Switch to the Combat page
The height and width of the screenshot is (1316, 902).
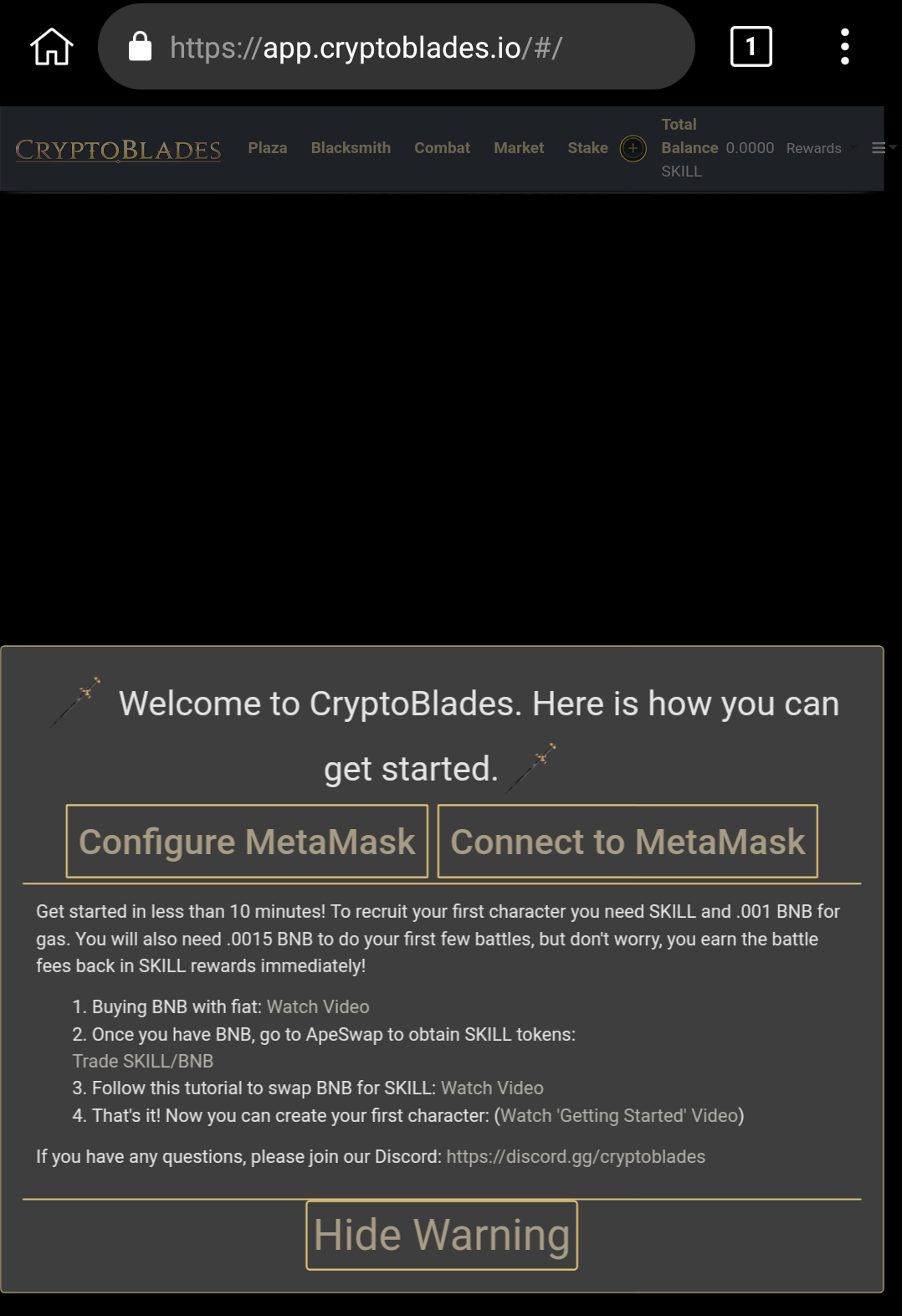pos(442,148)
